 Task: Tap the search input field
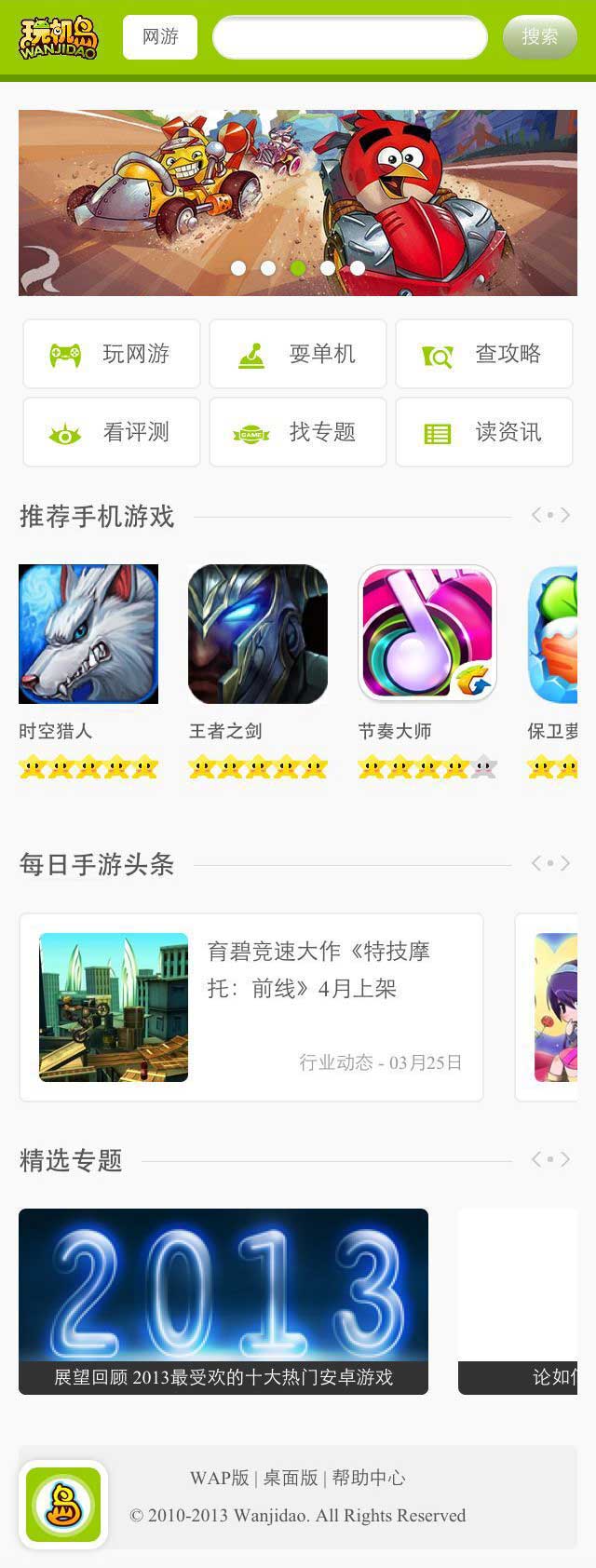tap(350, 38)
